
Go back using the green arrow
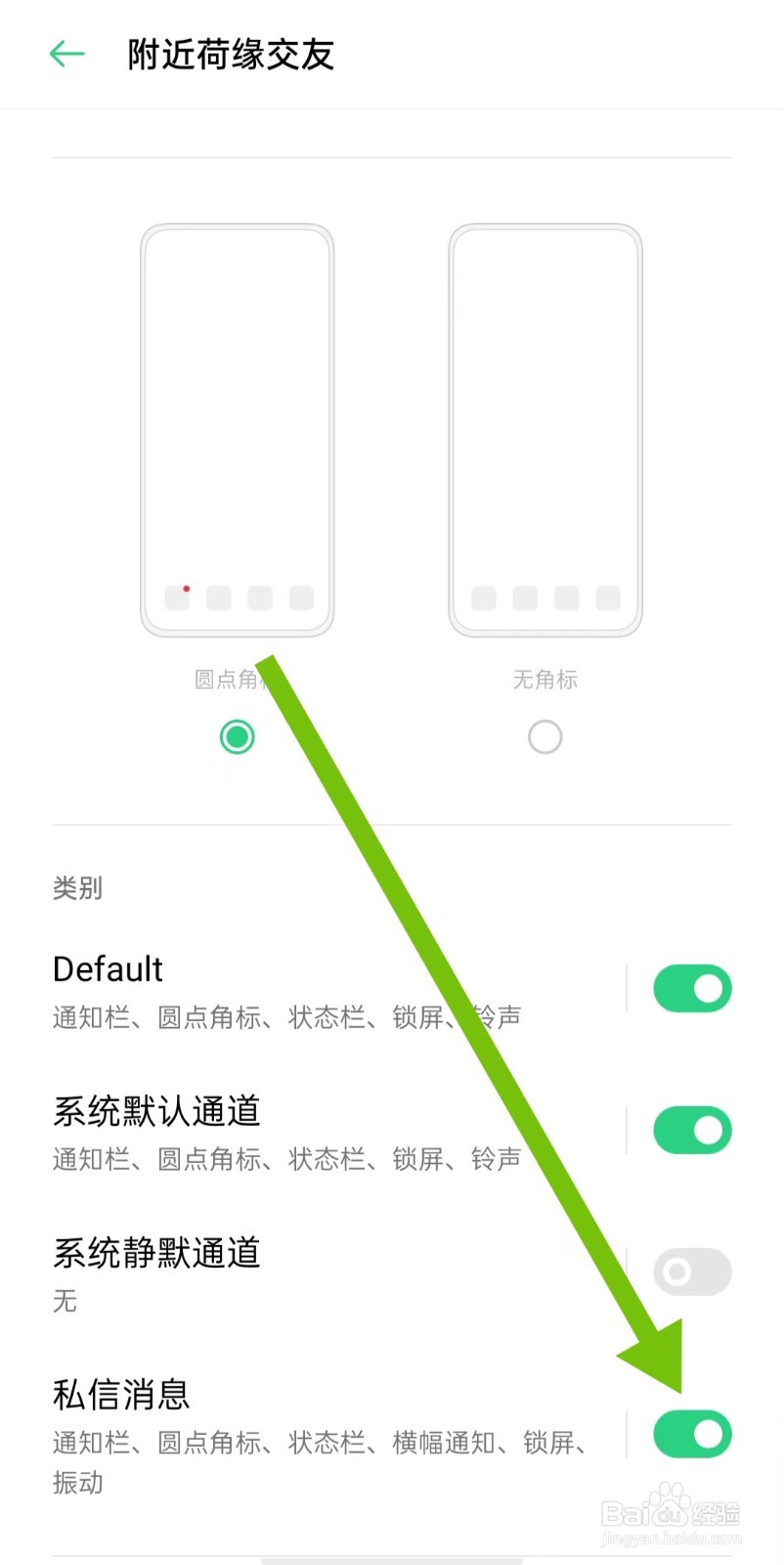tap(65, 54)
